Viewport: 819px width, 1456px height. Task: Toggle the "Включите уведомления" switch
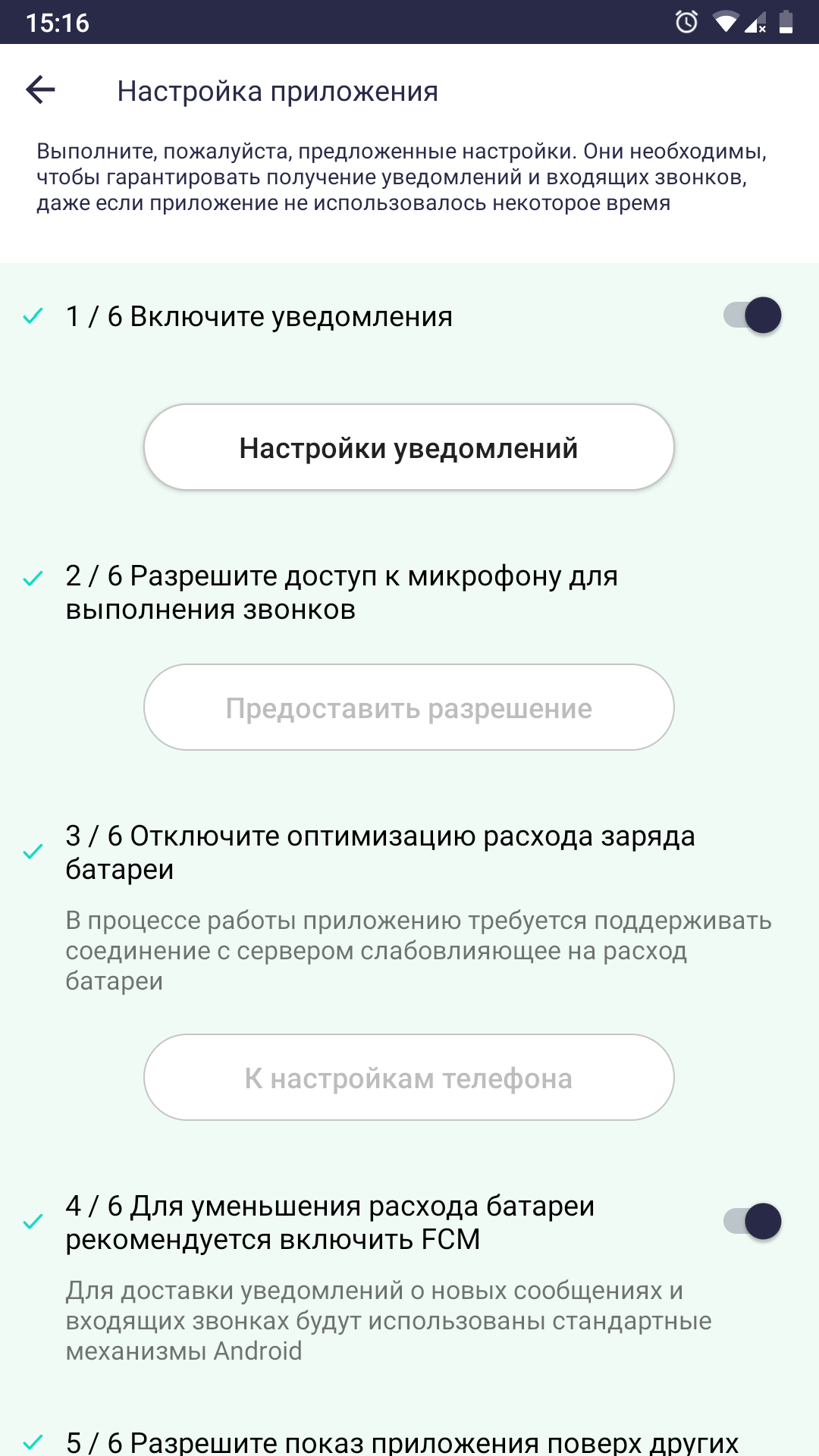(x=752, y=315)
